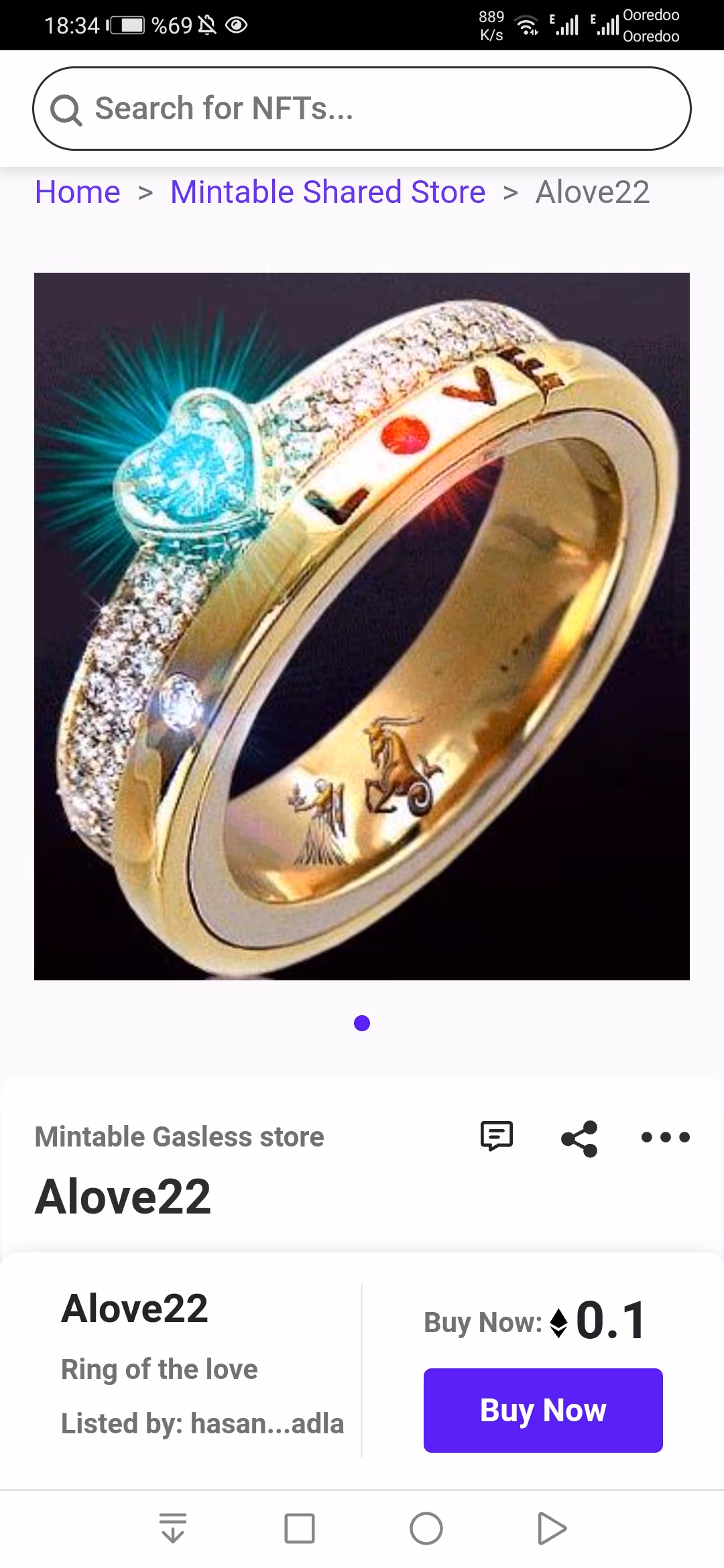Open recent apps with the square button

pyautogui.click(x=299, y=1528)
